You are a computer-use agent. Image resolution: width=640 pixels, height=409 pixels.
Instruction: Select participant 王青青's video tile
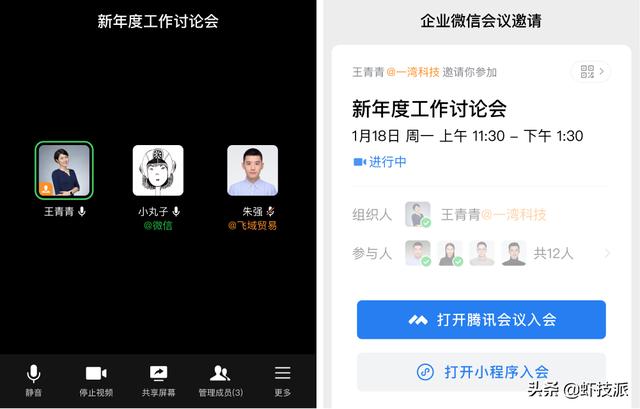(x=64, y=170)
